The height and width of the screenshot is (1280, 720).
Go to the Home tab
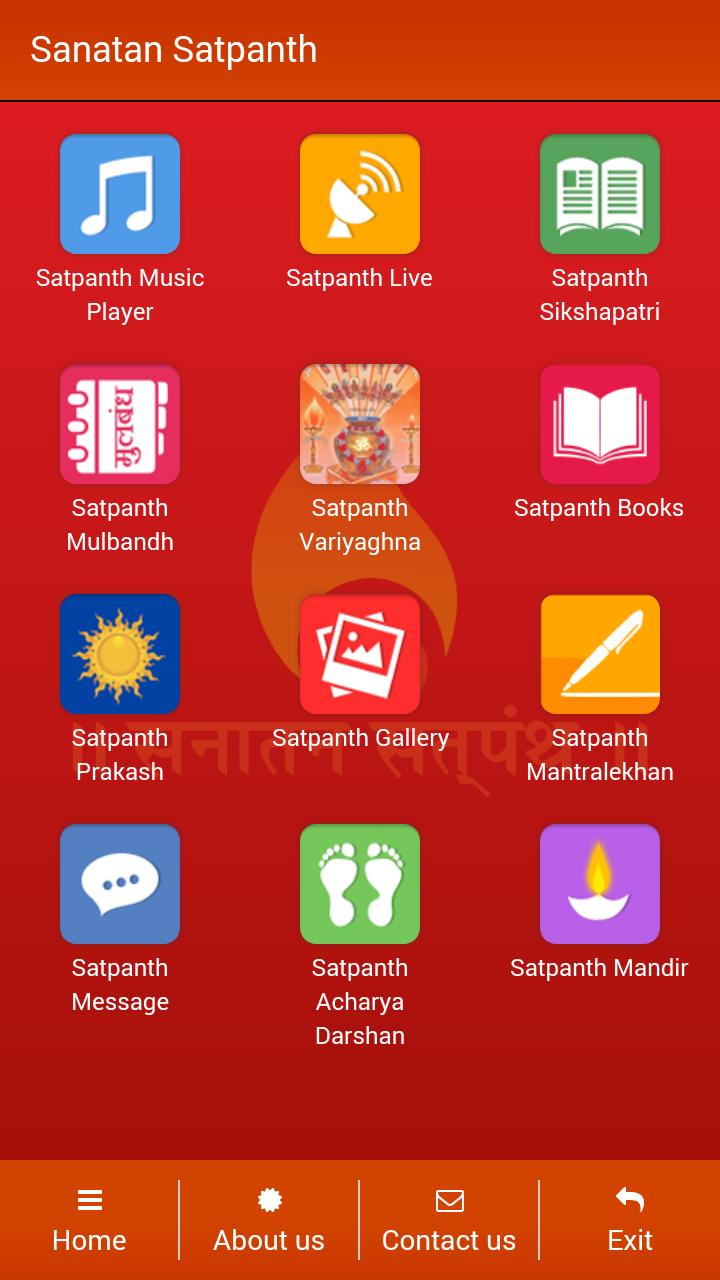coord(90,1220)
